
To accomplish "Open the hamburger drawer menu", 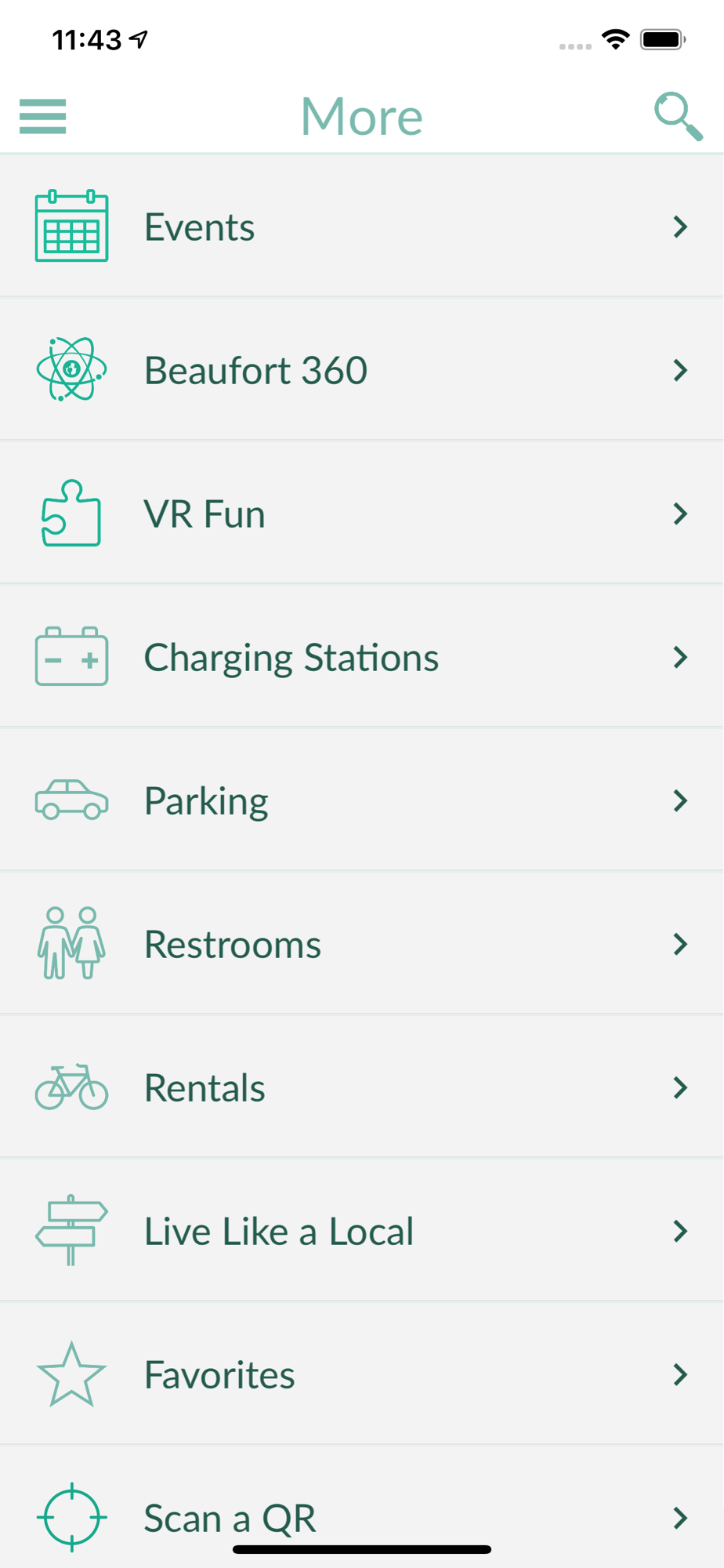I will coord(42,116).
